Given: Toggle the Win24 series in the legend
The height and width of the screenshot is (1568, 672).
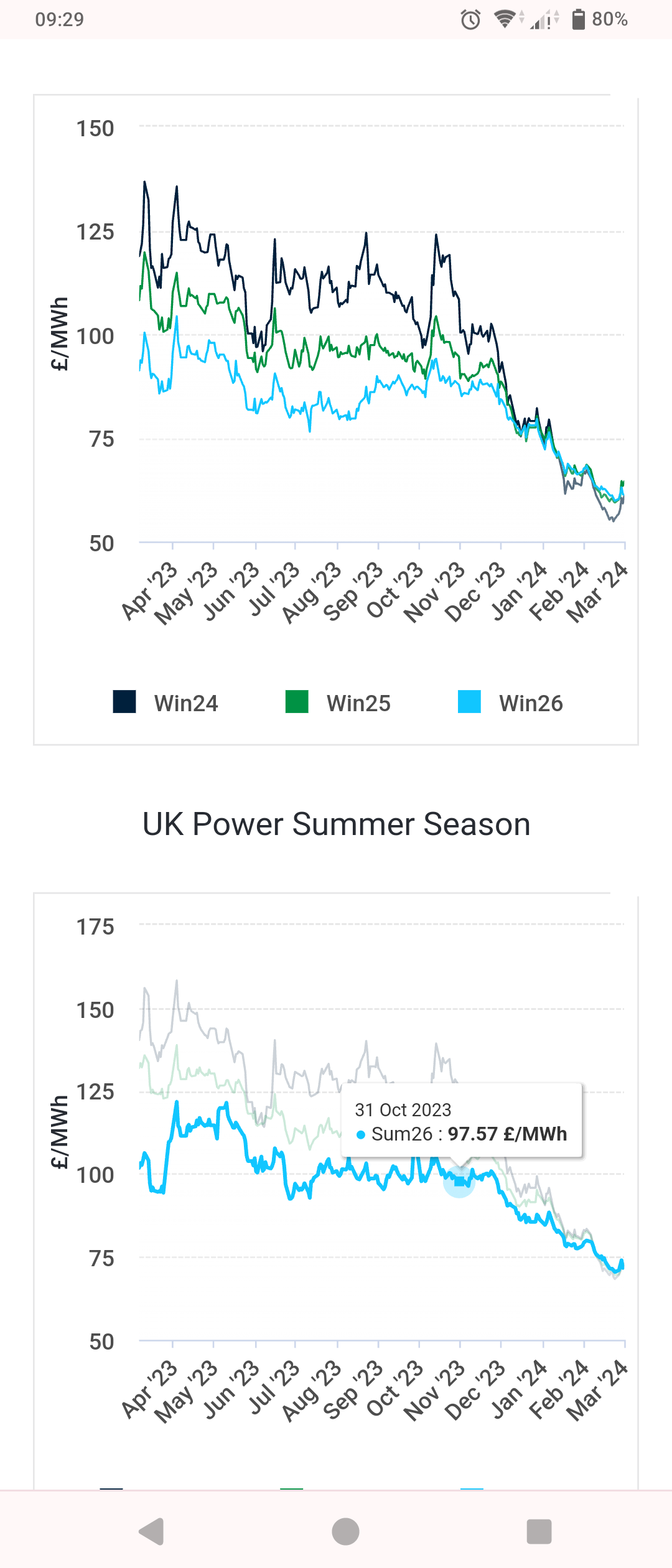Looking at the screenshot, I should tap(166, 702).
